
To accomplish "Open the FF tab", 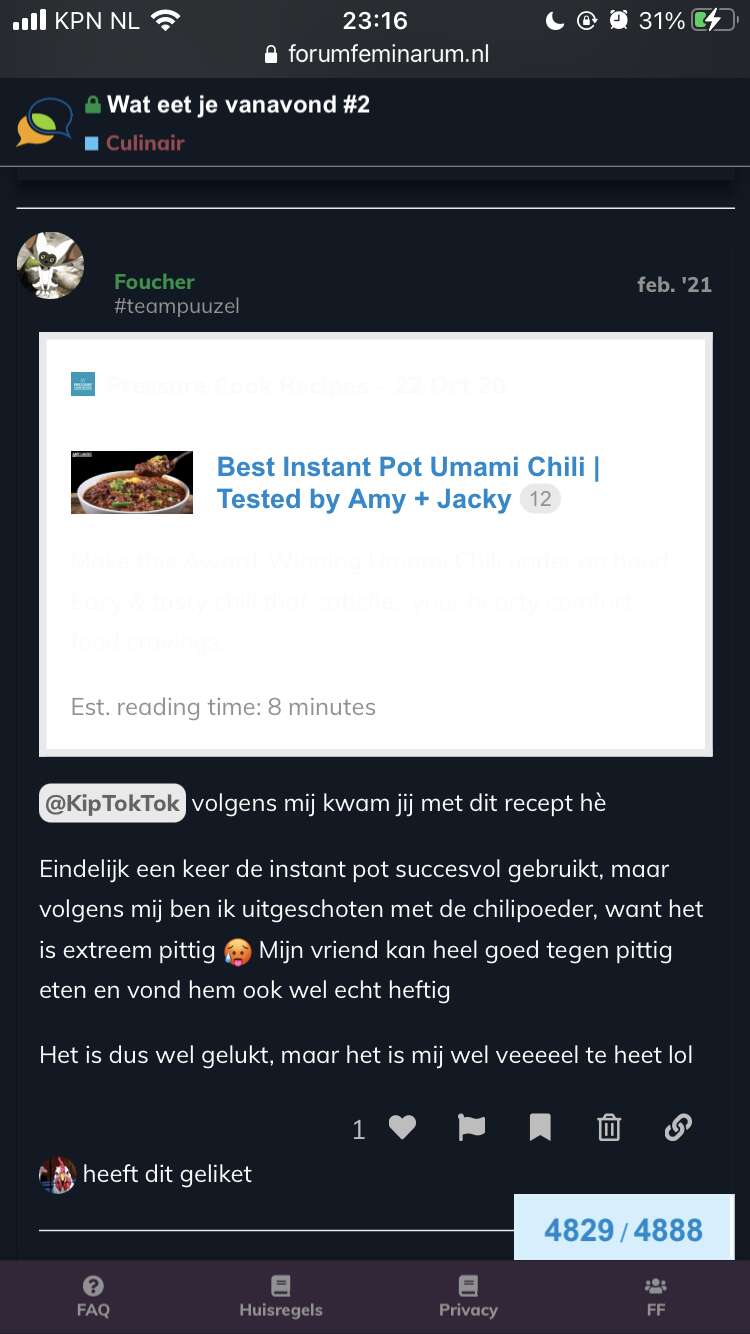I will click(x=656, y=1297).
